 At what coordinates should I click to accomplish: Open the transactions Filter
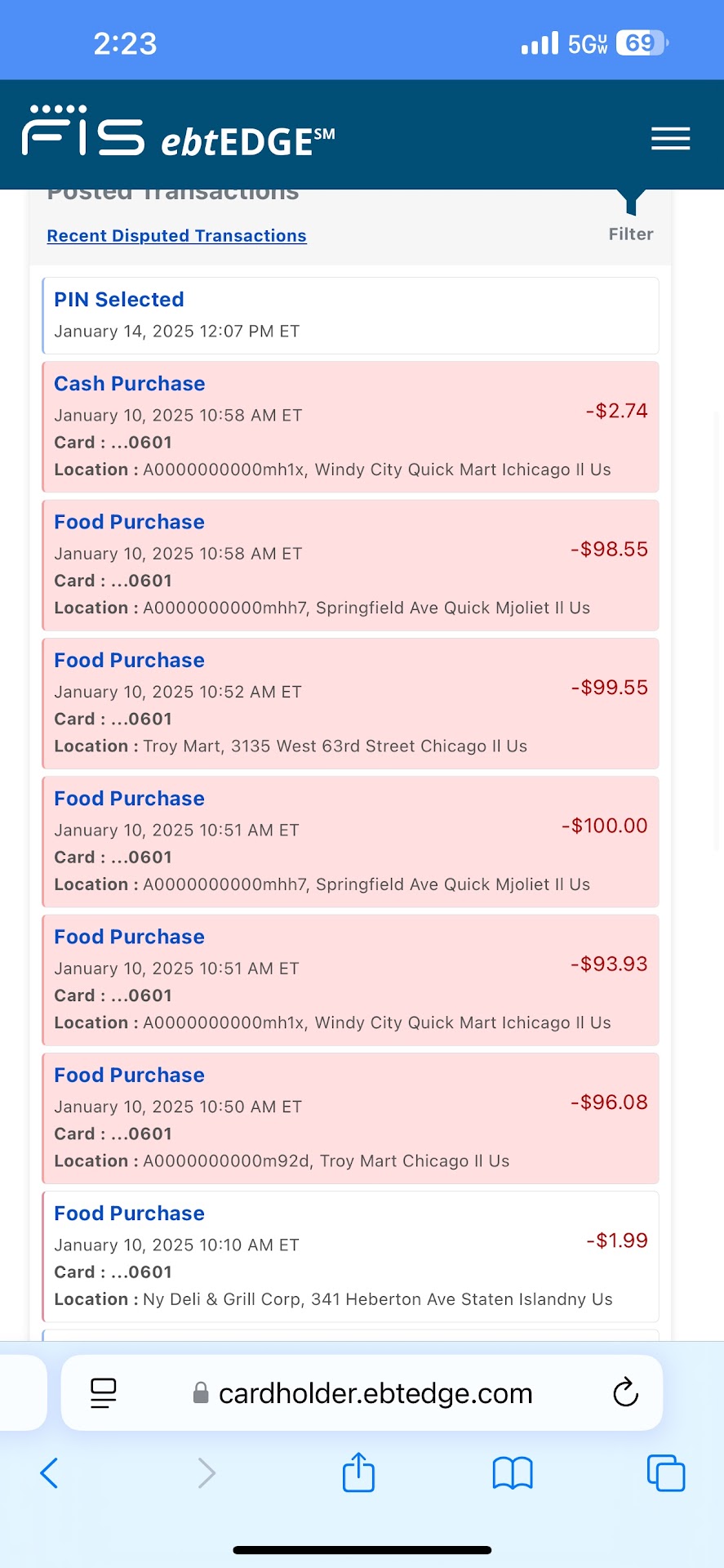pos(631,217)
